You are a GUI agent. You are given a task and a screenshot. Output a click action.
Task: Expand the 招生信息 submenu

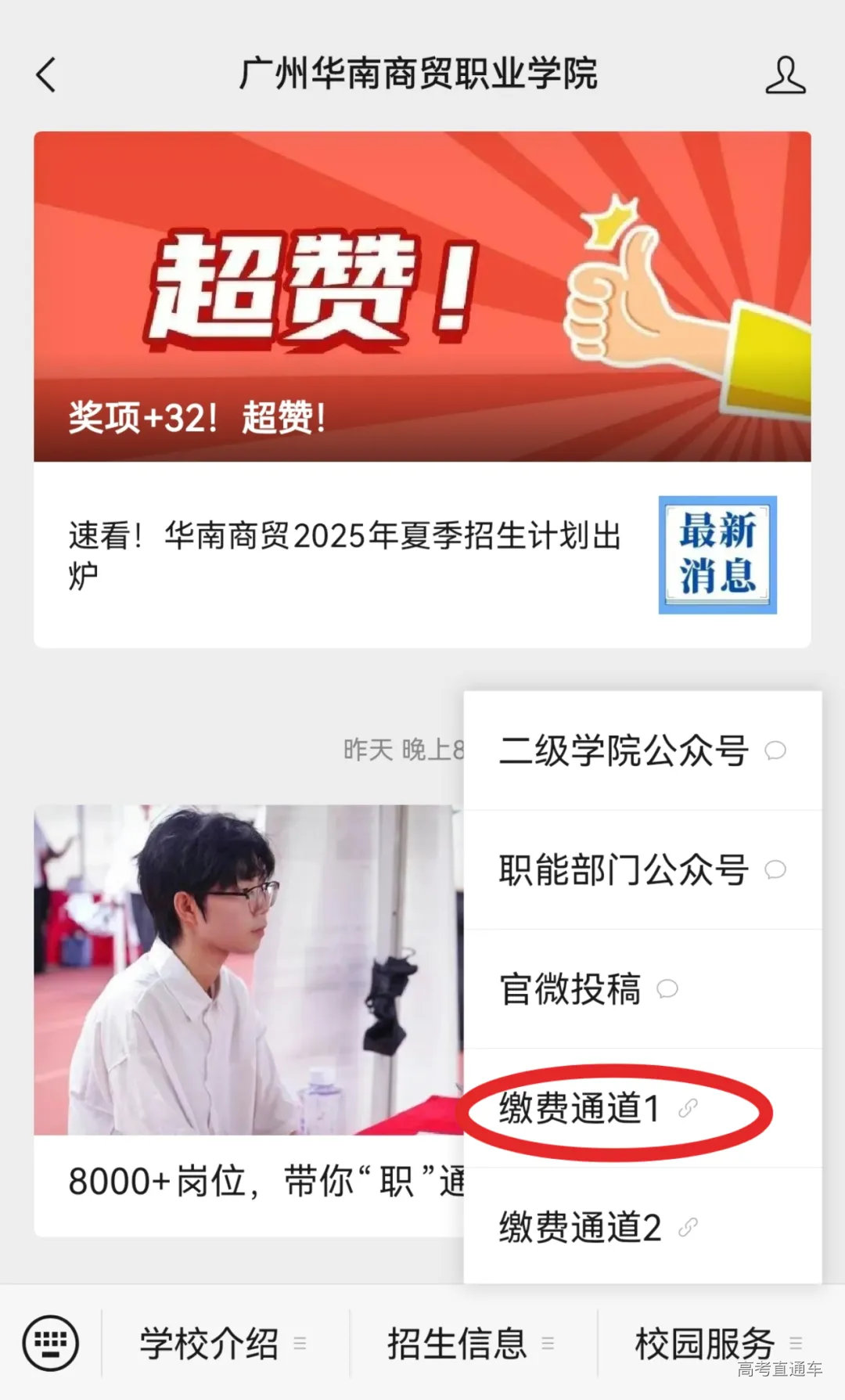(458, 1341)
